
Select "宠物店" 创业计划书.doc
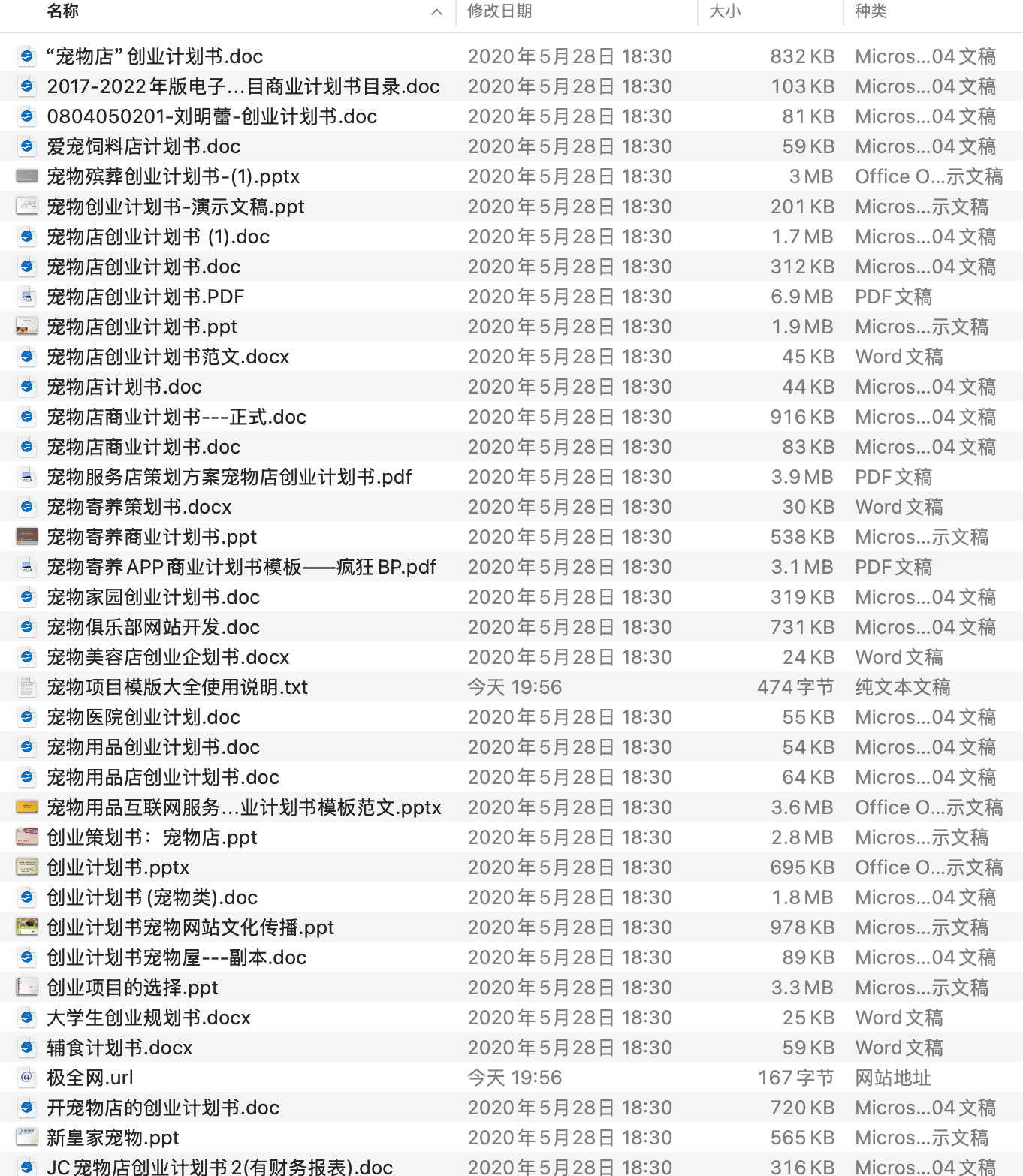(x=155, y=56)
